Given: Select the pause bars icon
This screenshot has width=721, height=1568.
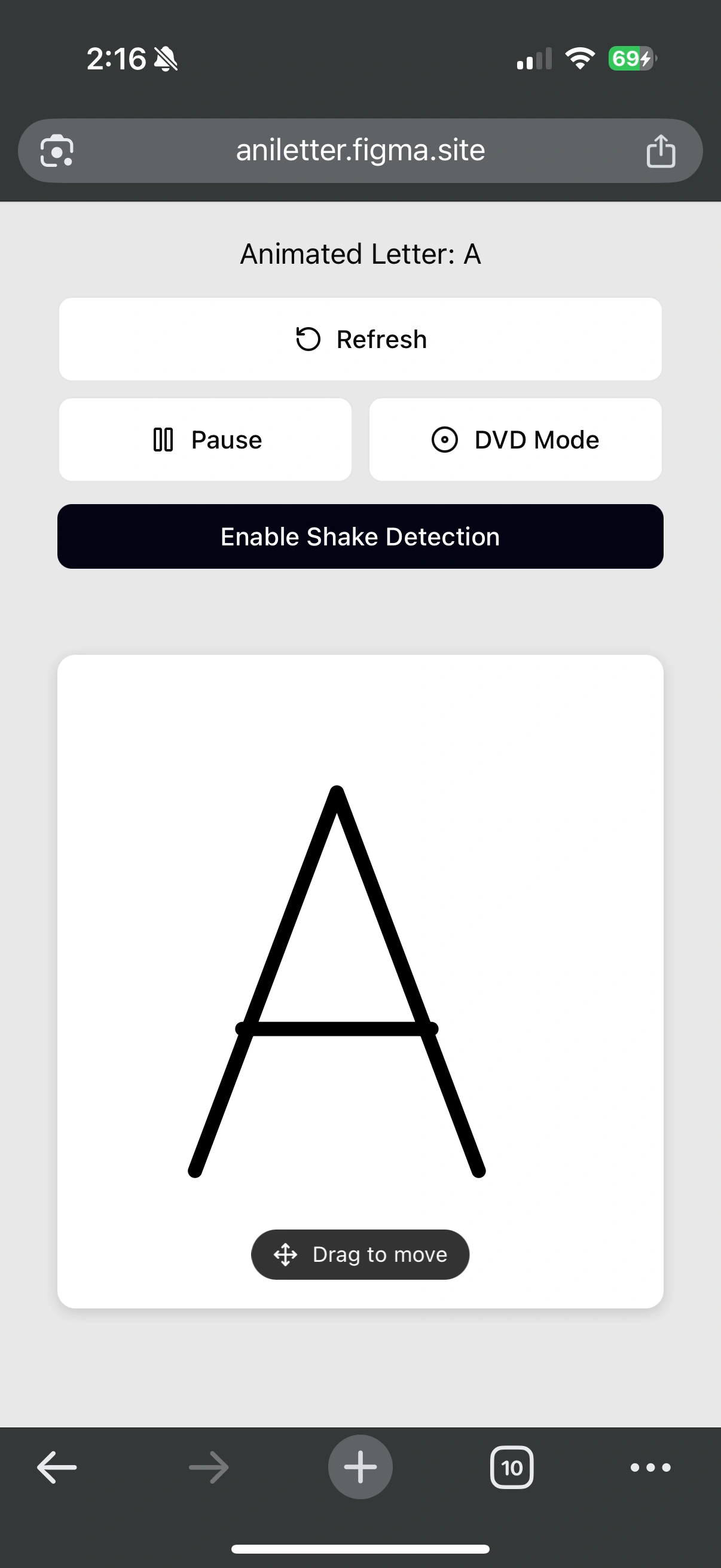Looking at the screenshot, I should tap(162, 439).
